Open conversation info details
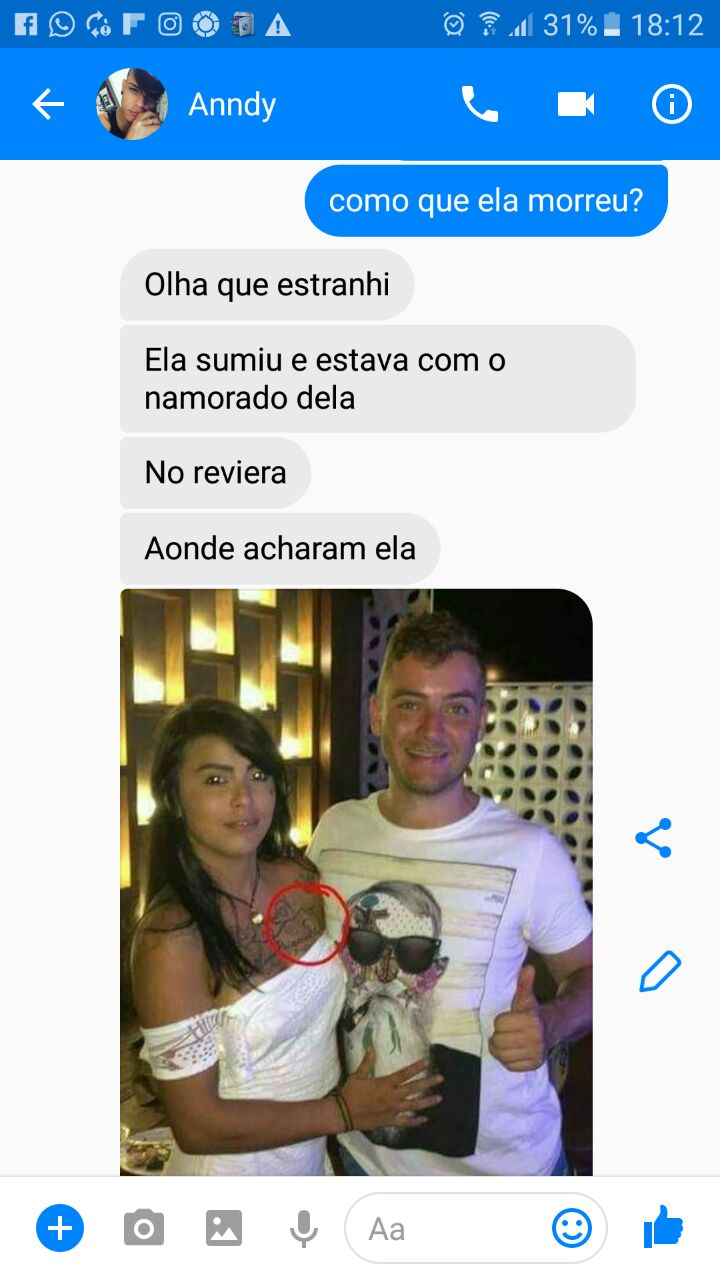This screenshot has height=1280, width=720. pos(671,104)
